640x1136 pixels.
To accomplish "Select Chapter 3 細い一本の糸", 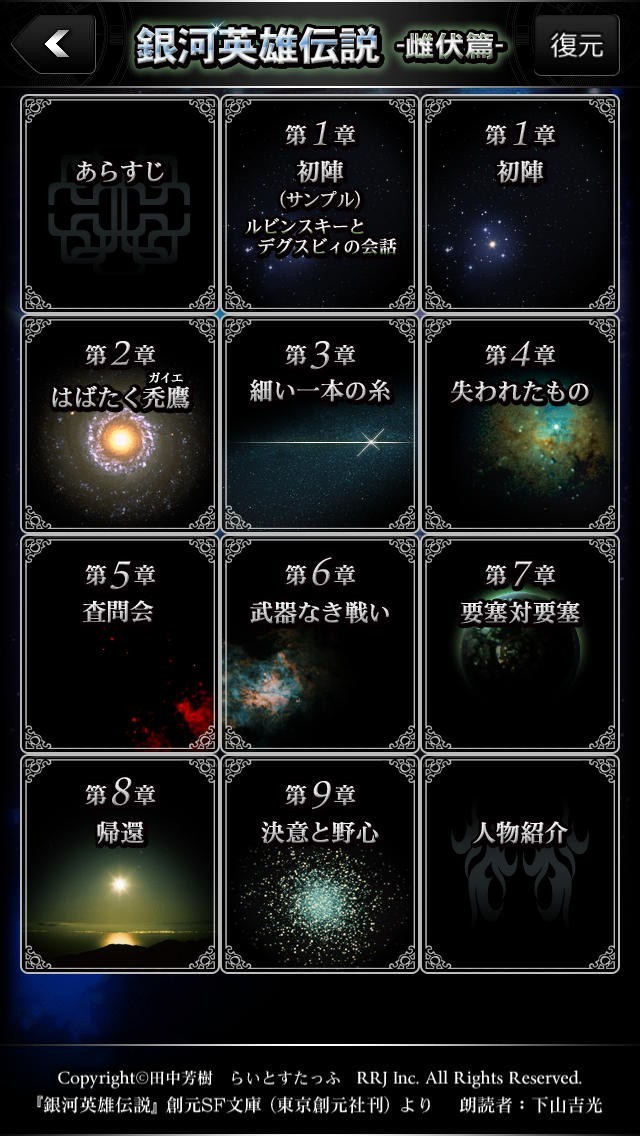I will click(320, 423).
